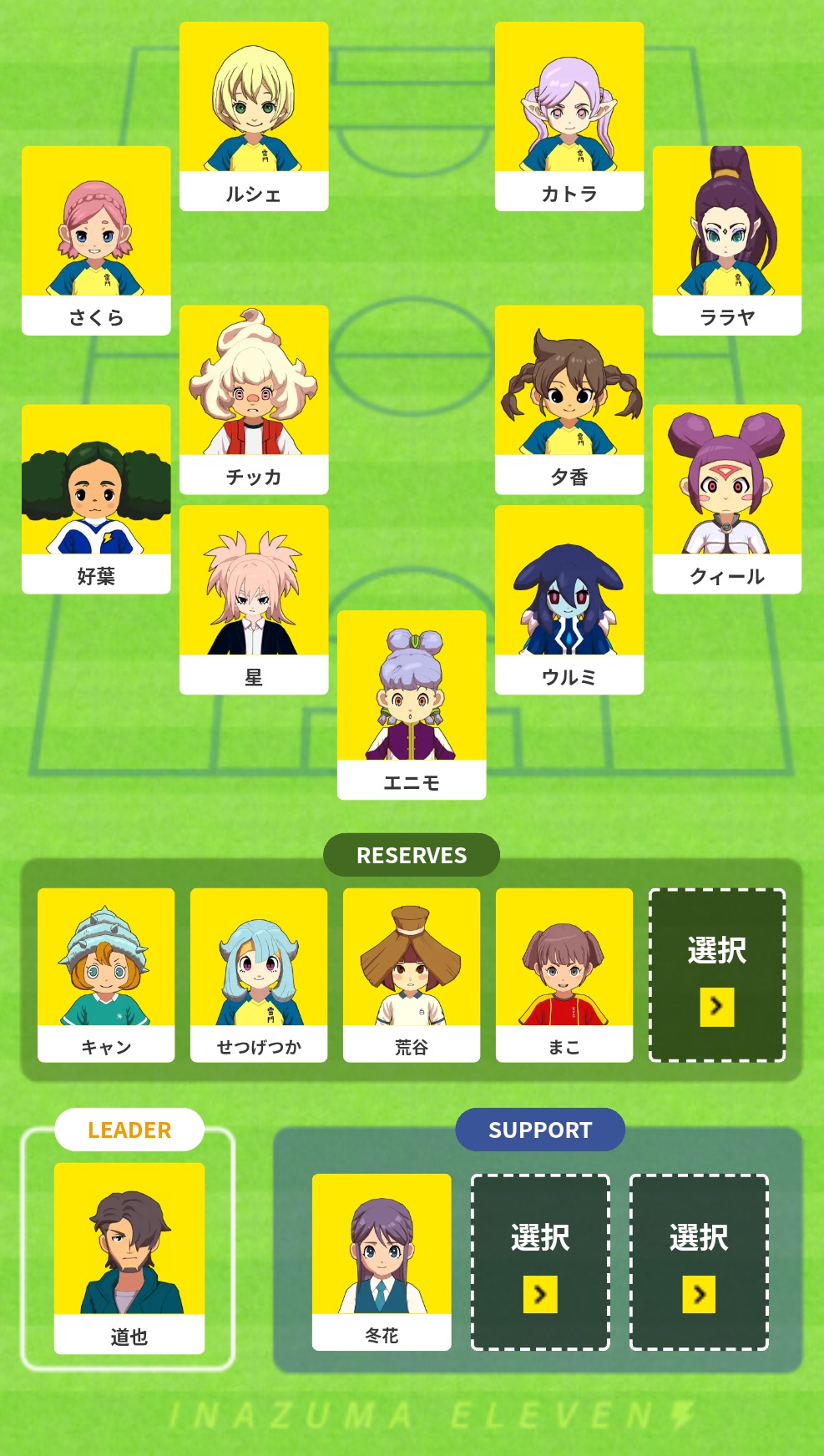Tap the 星 player card
Screen dimensions: 824x1456
[254, 599]
